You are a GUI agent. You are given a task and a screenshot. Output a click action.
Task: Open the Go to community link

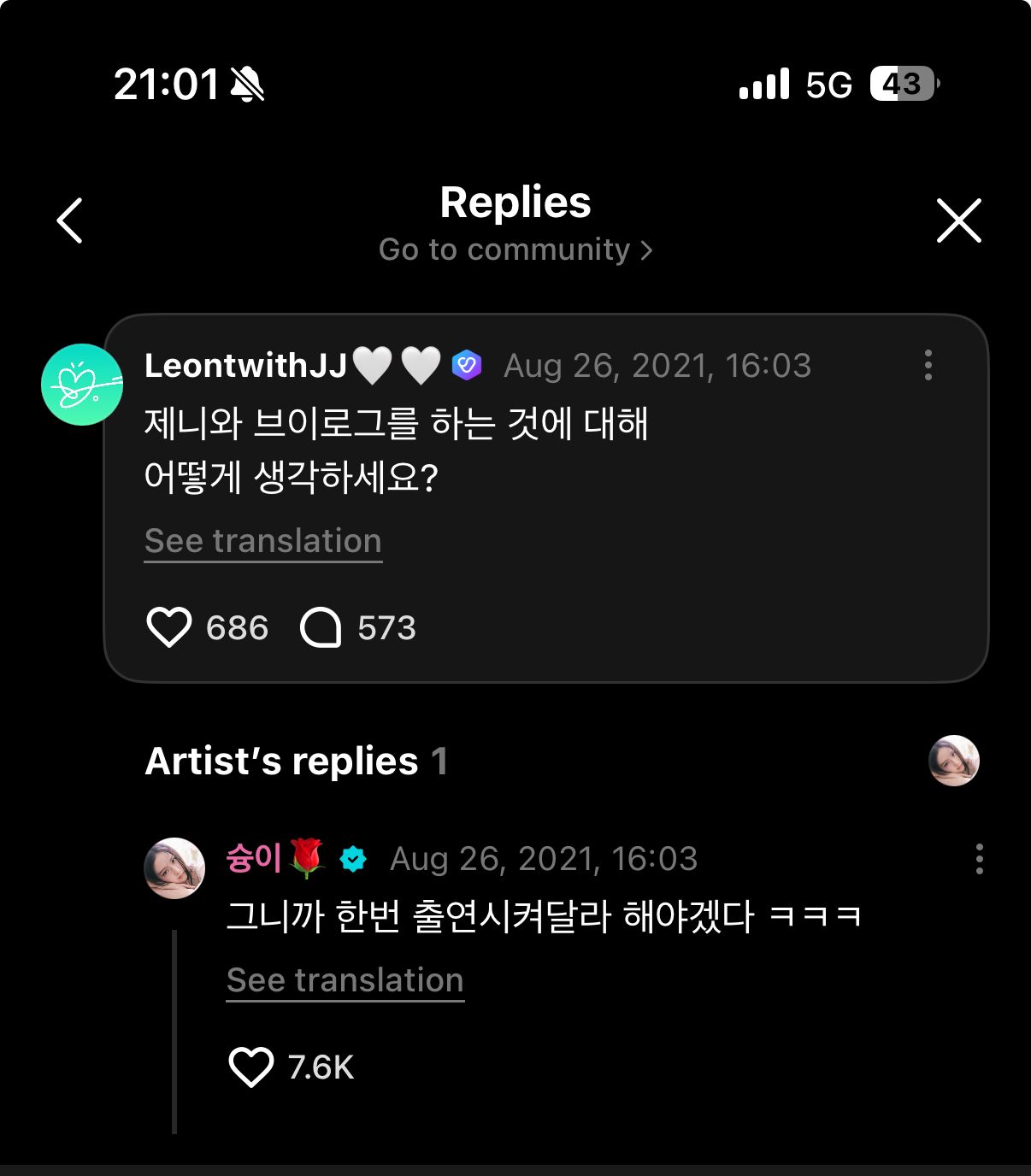tap(515, 250)
